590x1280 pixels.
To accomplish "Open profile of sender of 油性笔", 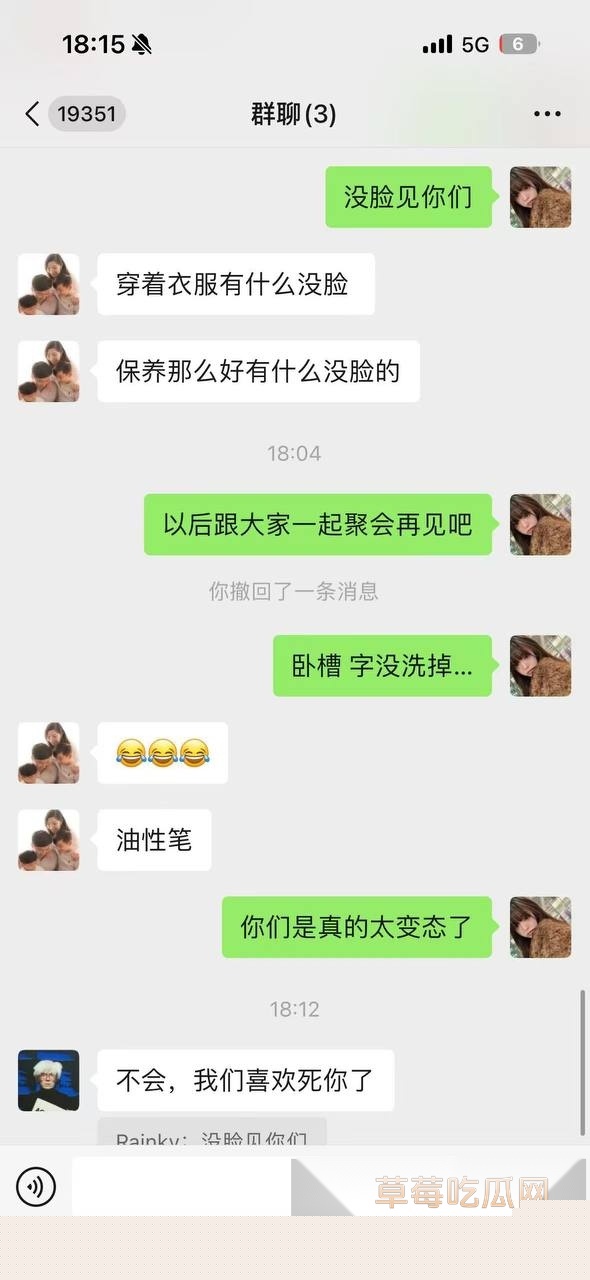I will 48,840.
